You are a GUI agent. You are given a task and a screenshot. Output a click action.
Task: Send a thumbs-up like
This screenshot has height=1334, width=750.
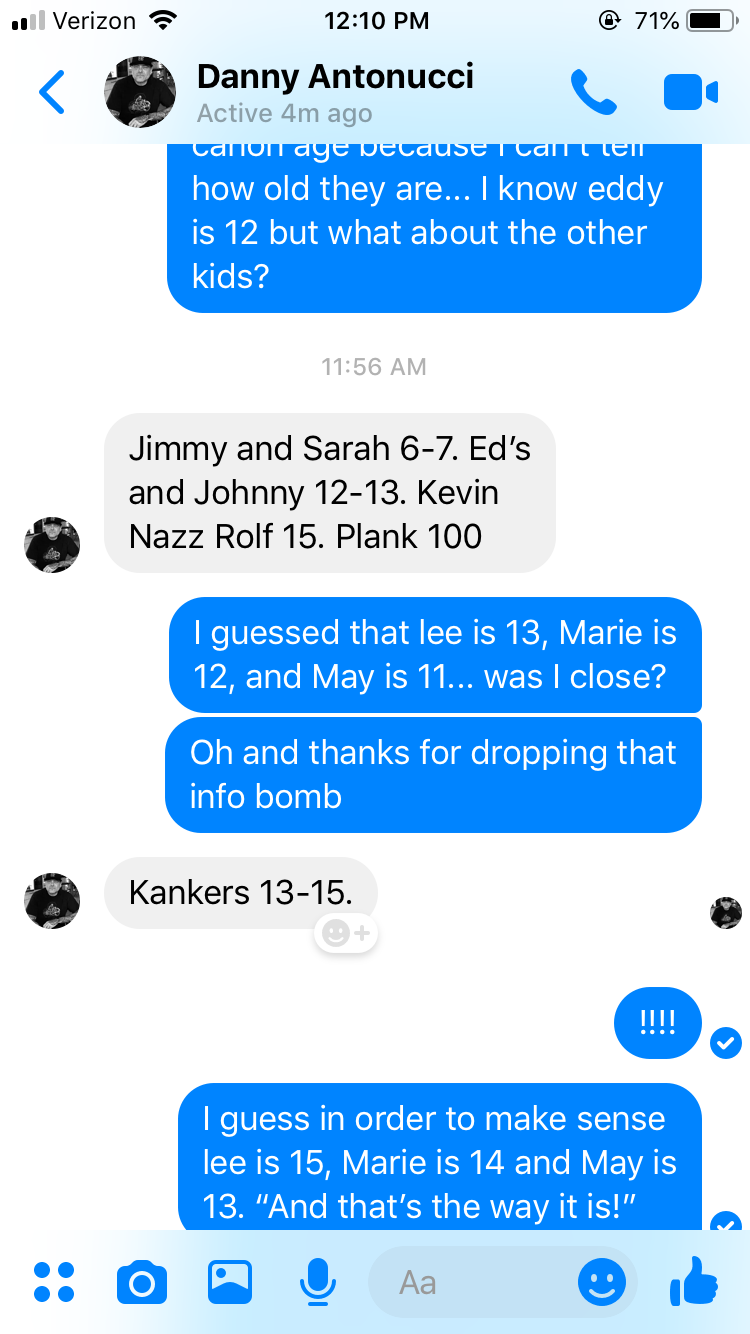pyautogui.click(x=693, y=1280)
